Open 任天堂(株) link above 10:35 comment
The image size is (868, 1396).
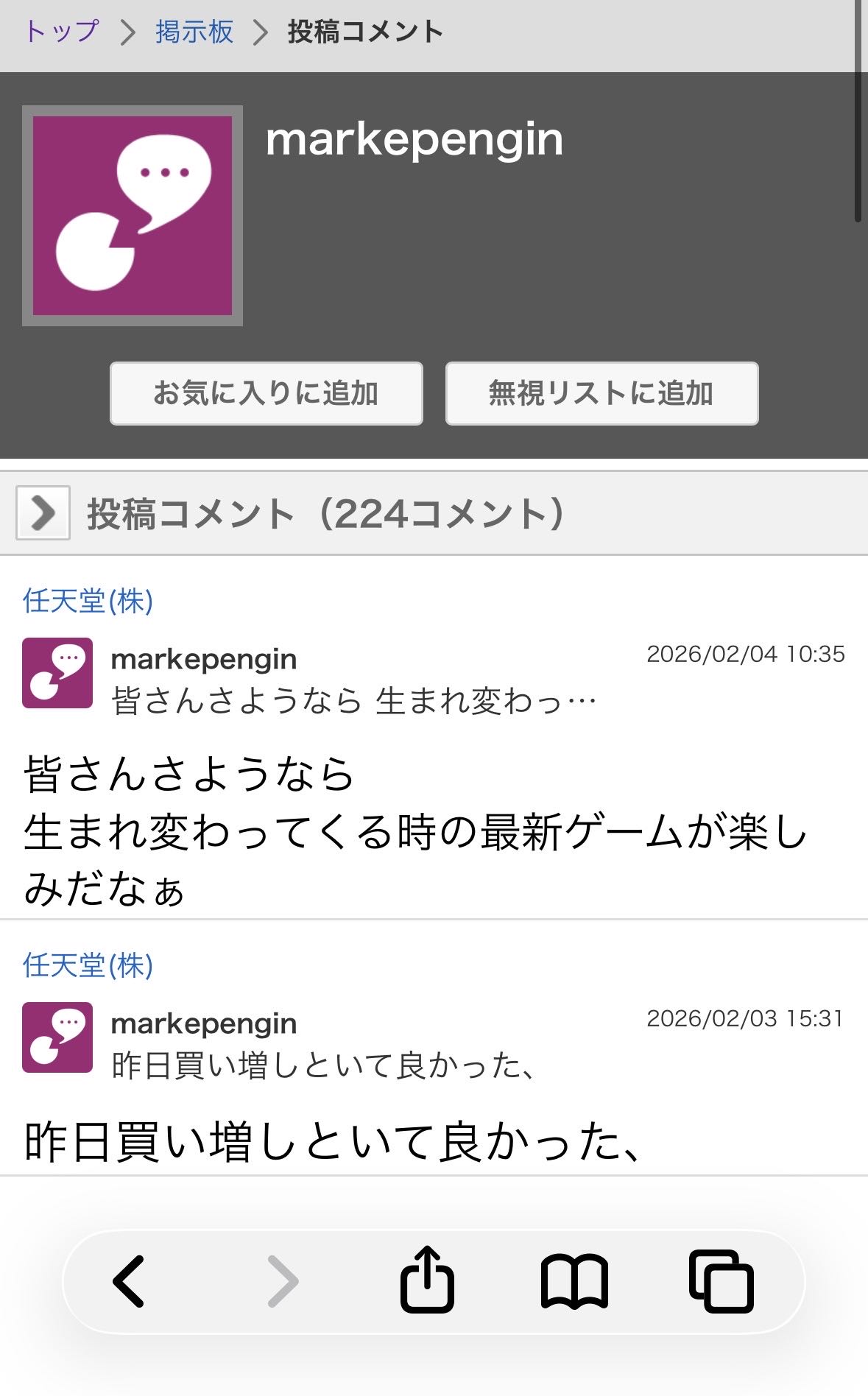point(88,601)
